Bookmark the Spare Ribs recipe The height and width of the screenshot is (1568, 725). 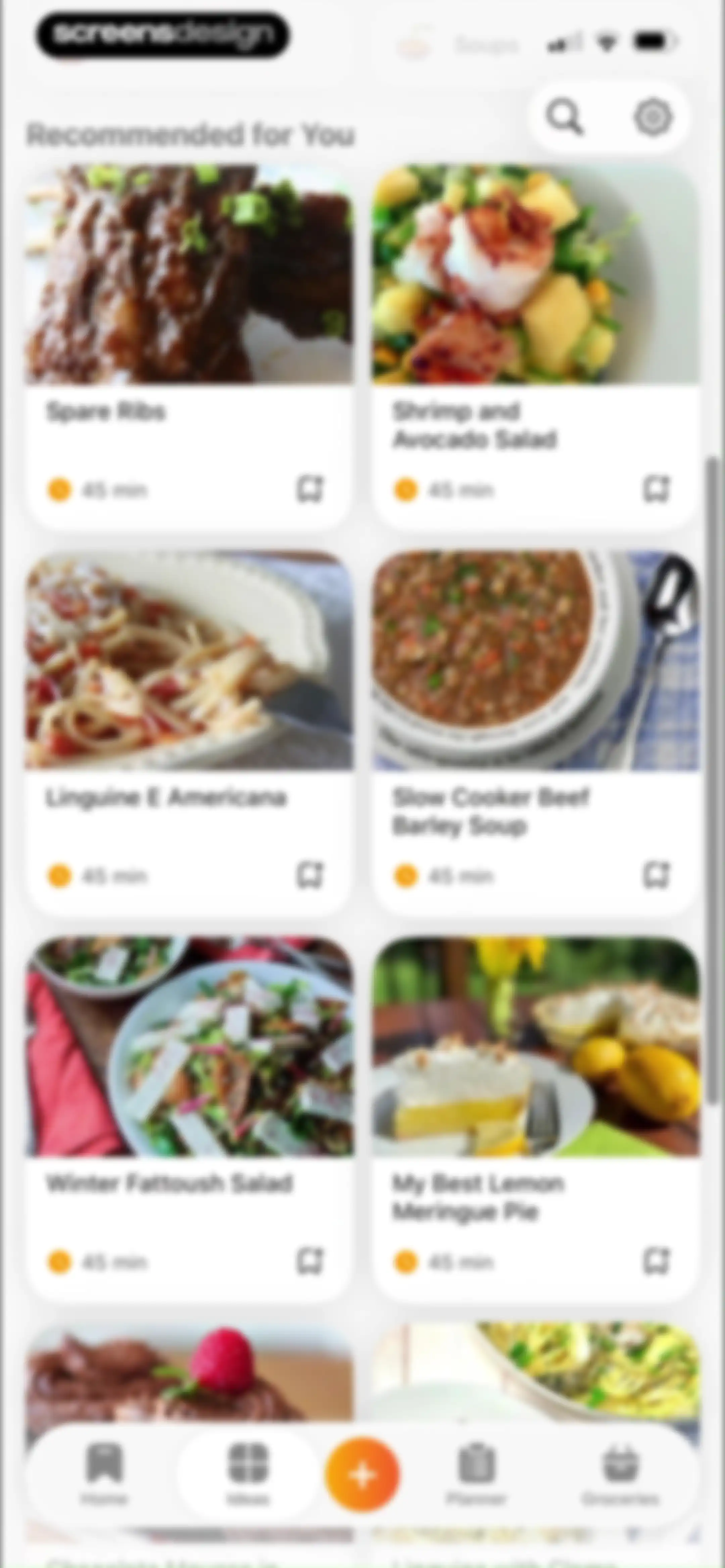[x=310, y=489]
